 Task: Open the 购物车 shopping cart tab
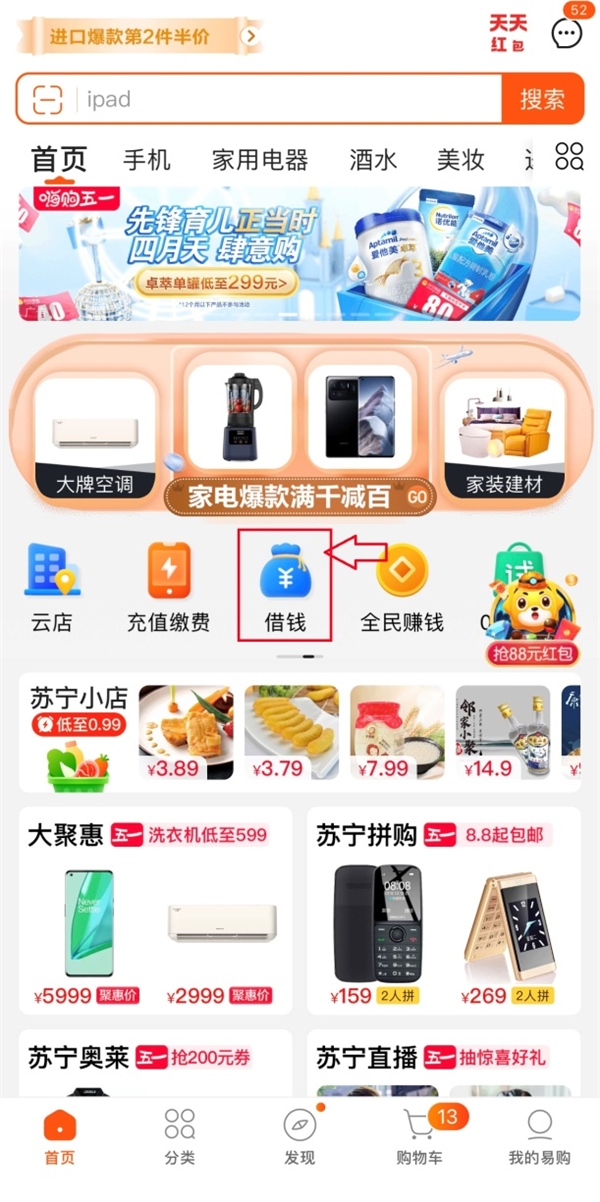(x=419, y=1137)
